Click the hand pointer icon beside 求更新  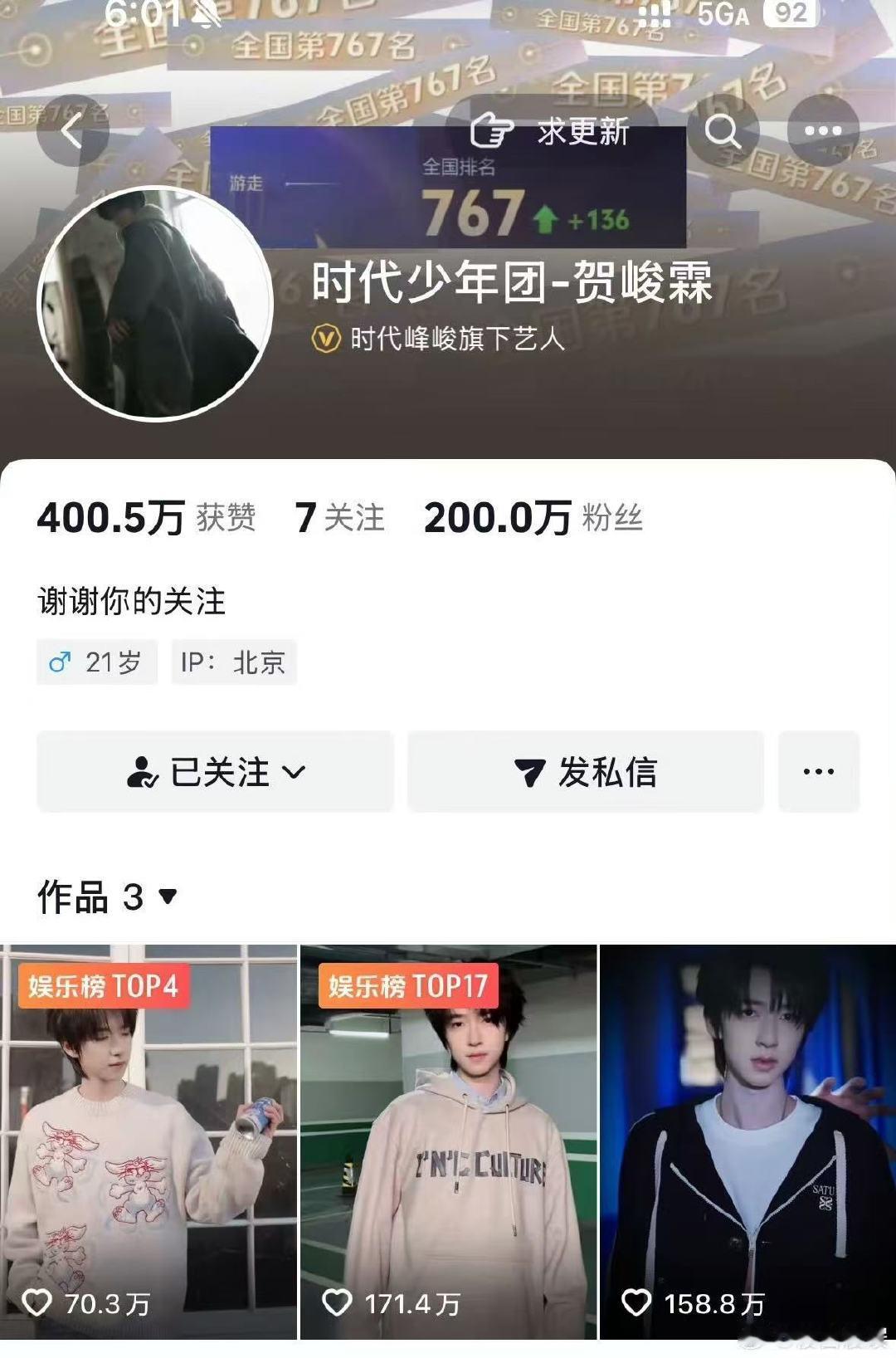point(493,130)
